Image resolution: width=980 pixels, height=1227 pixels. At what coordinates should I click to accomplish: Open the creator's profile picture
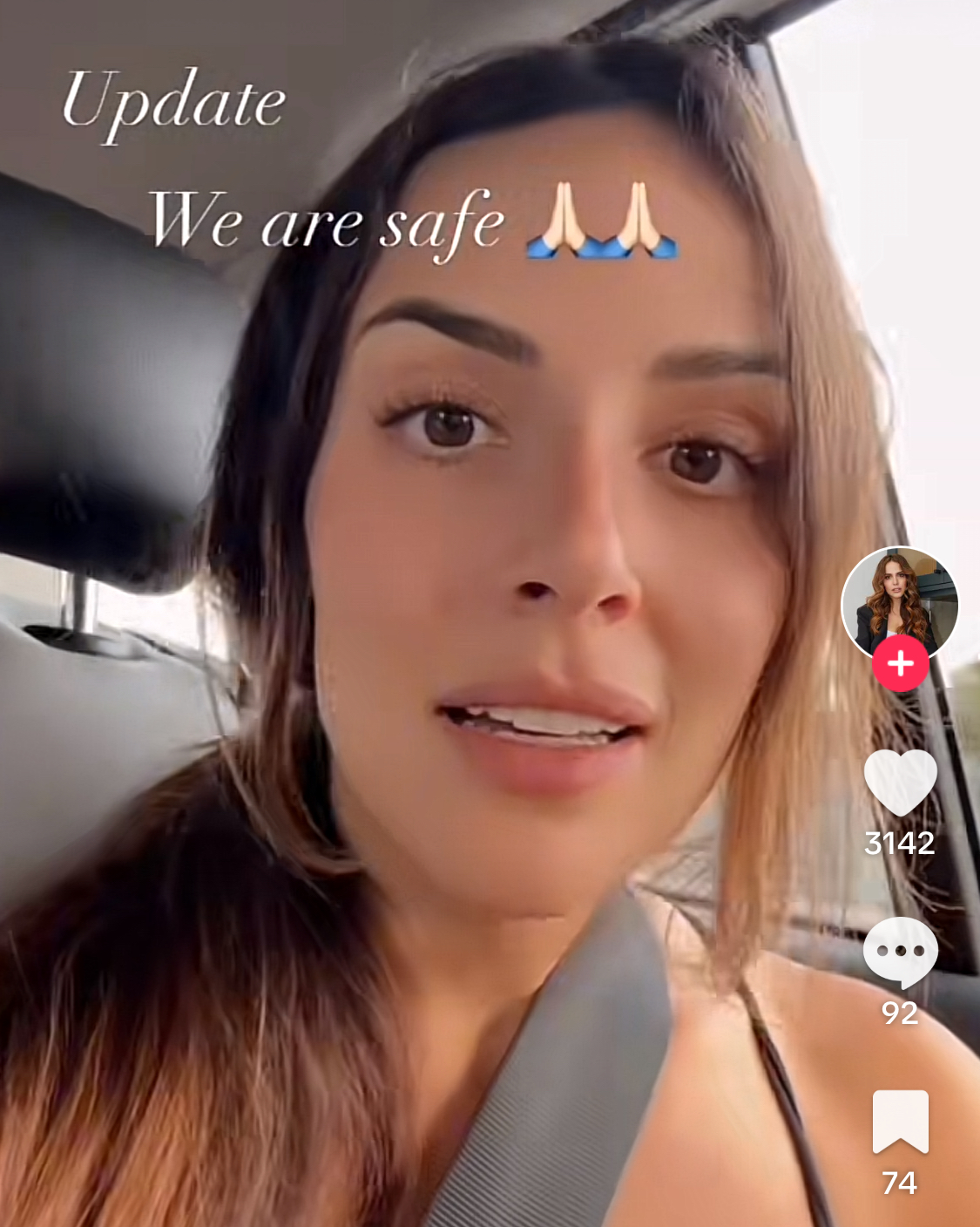(899, 600)
